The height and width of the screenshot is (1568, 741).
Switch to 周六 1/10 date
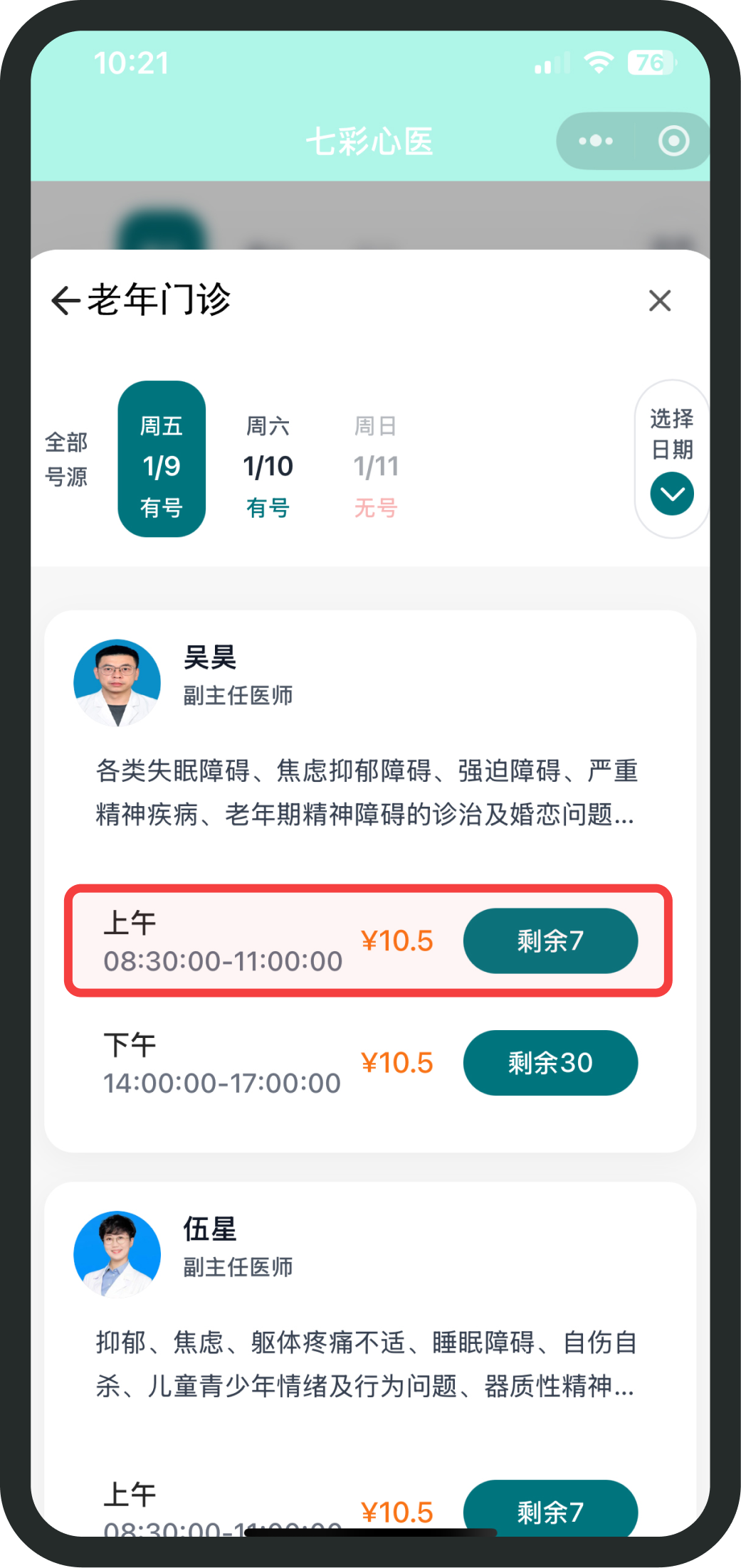[268, 466]
